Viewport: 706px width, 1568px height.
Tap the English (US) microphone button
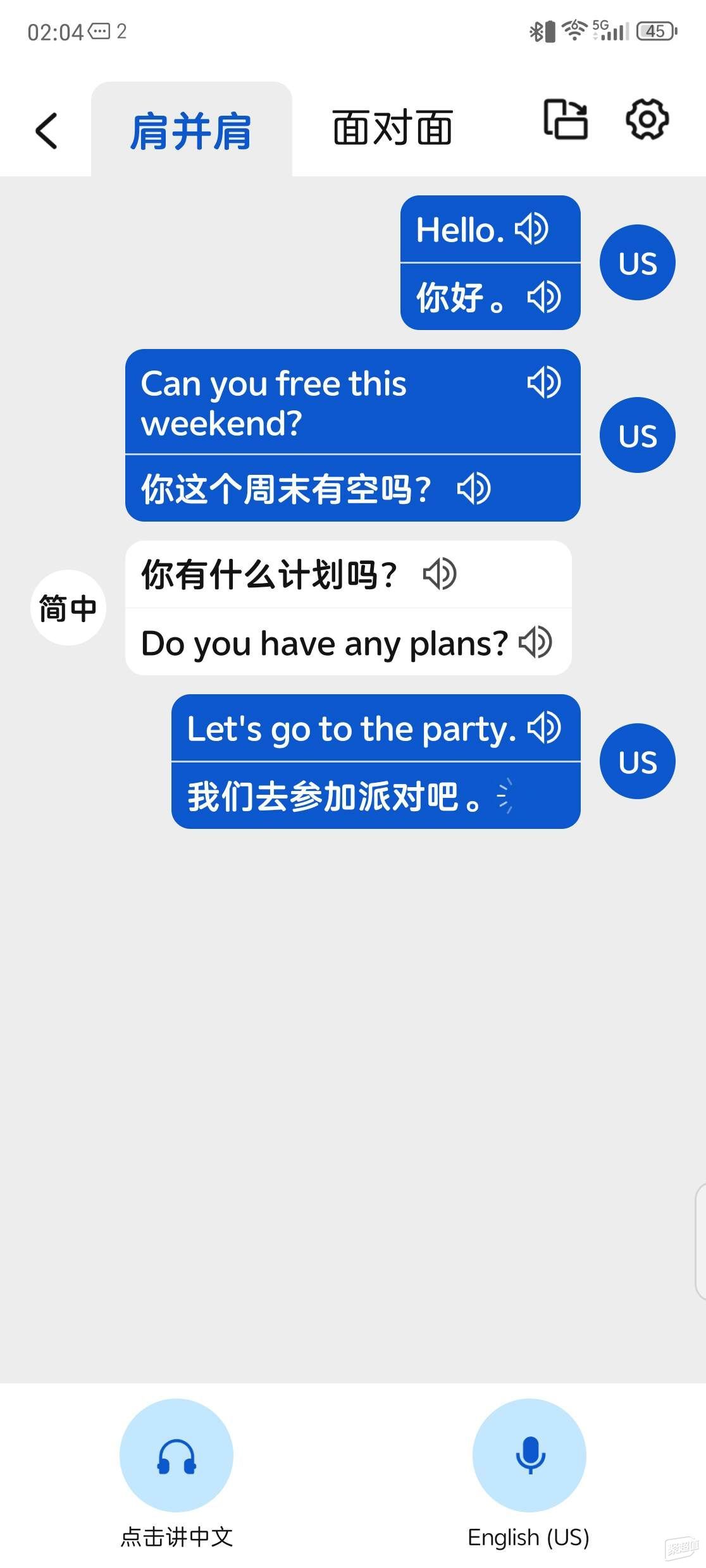coord(529,1455)
